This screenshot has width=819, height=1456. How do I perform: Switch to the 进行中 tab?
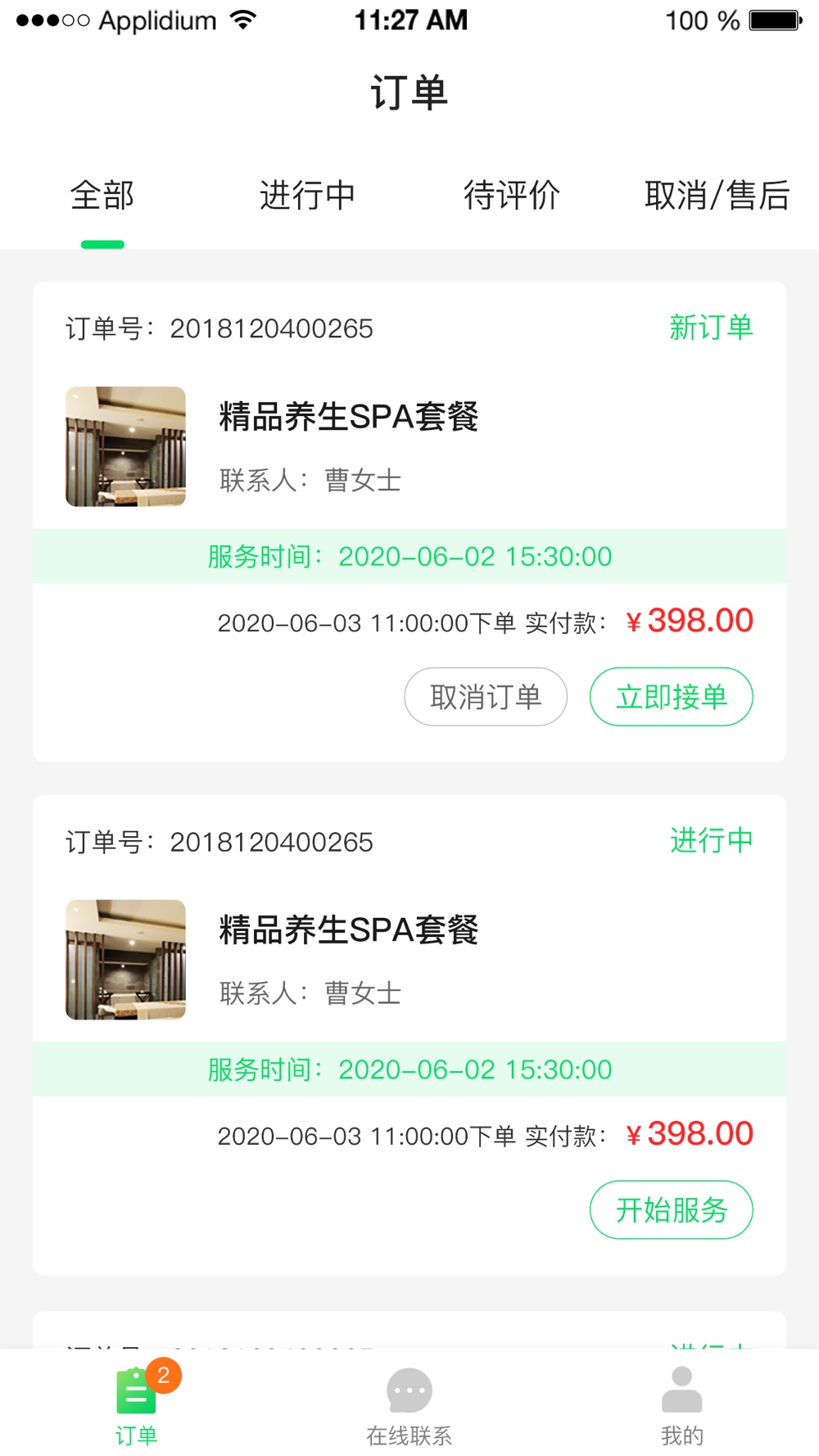(307, 196)
